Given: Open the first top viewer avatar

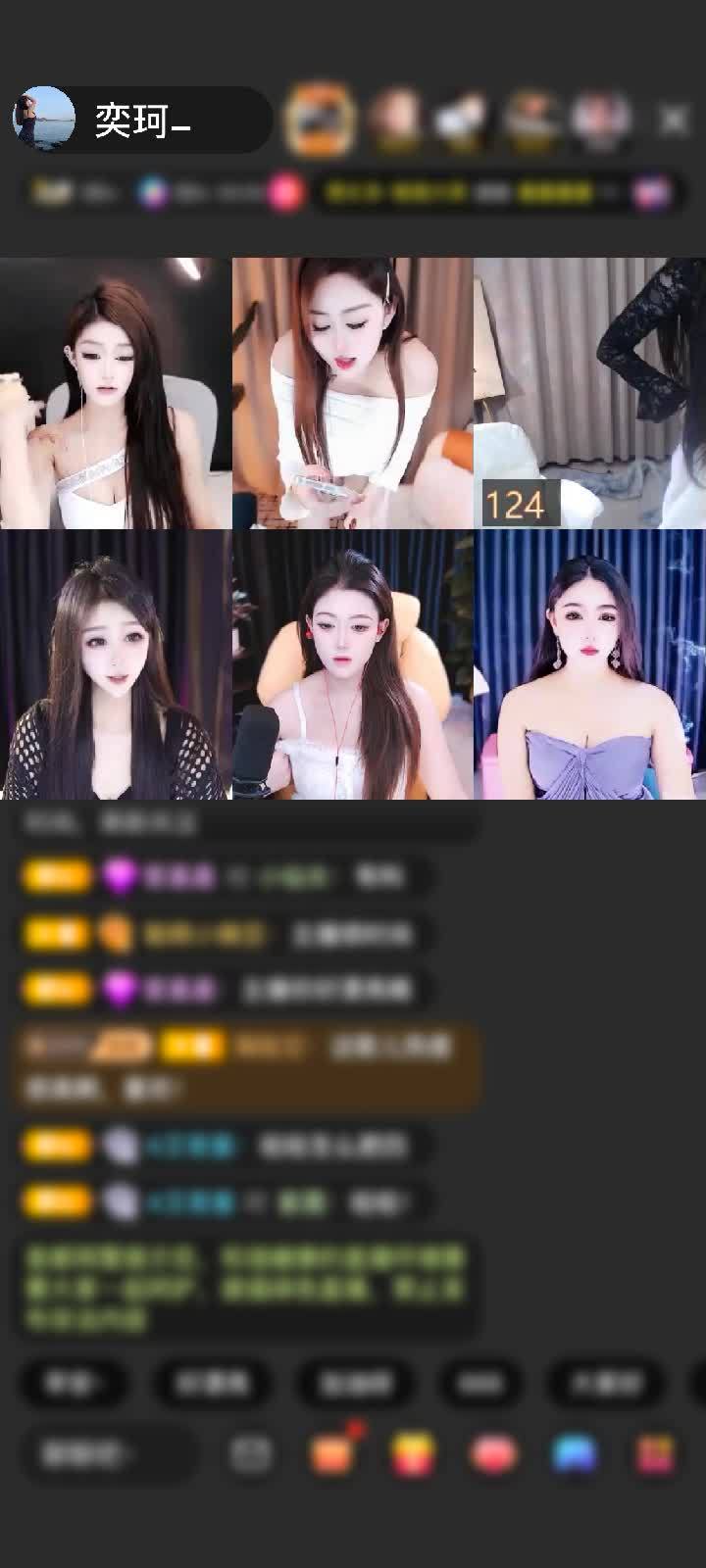Looking at the screenshot, I should [319, 120].
